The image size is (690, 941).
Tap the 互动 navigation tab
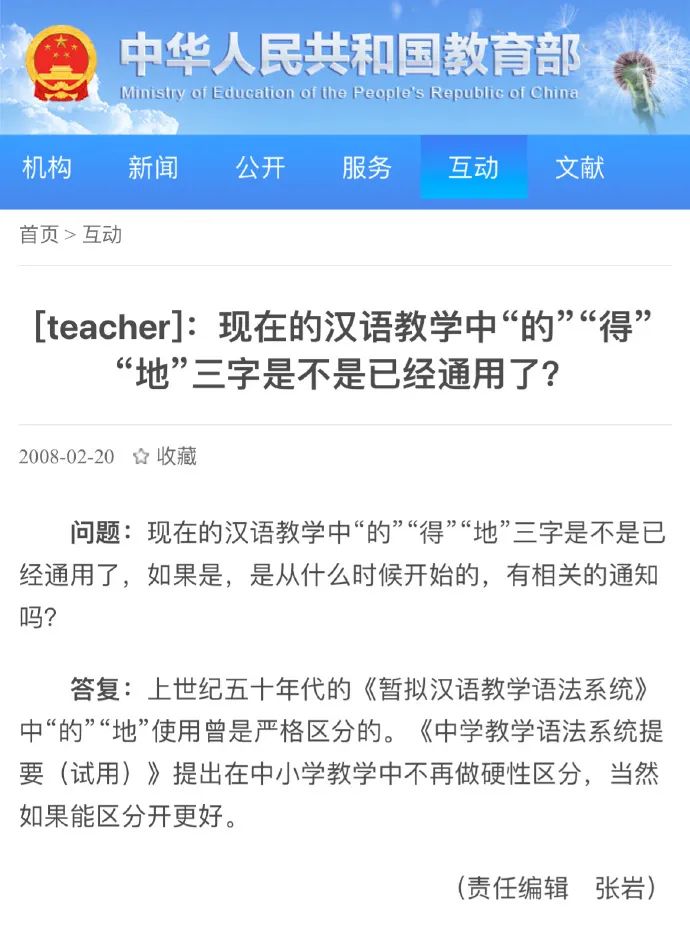[x=473, y=167]
